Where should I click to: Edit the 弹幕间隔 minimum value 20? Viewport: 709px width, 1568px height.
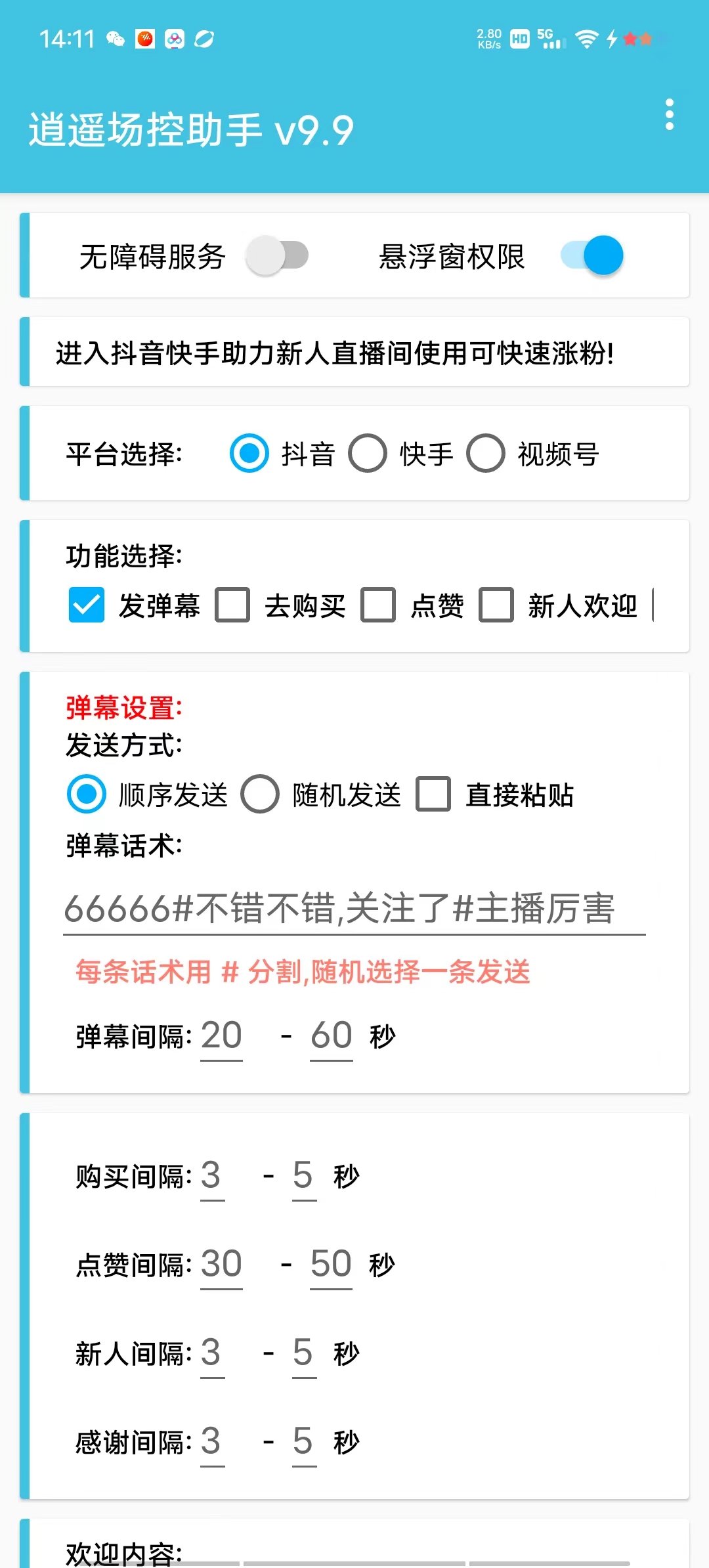tap(221, 1036)
